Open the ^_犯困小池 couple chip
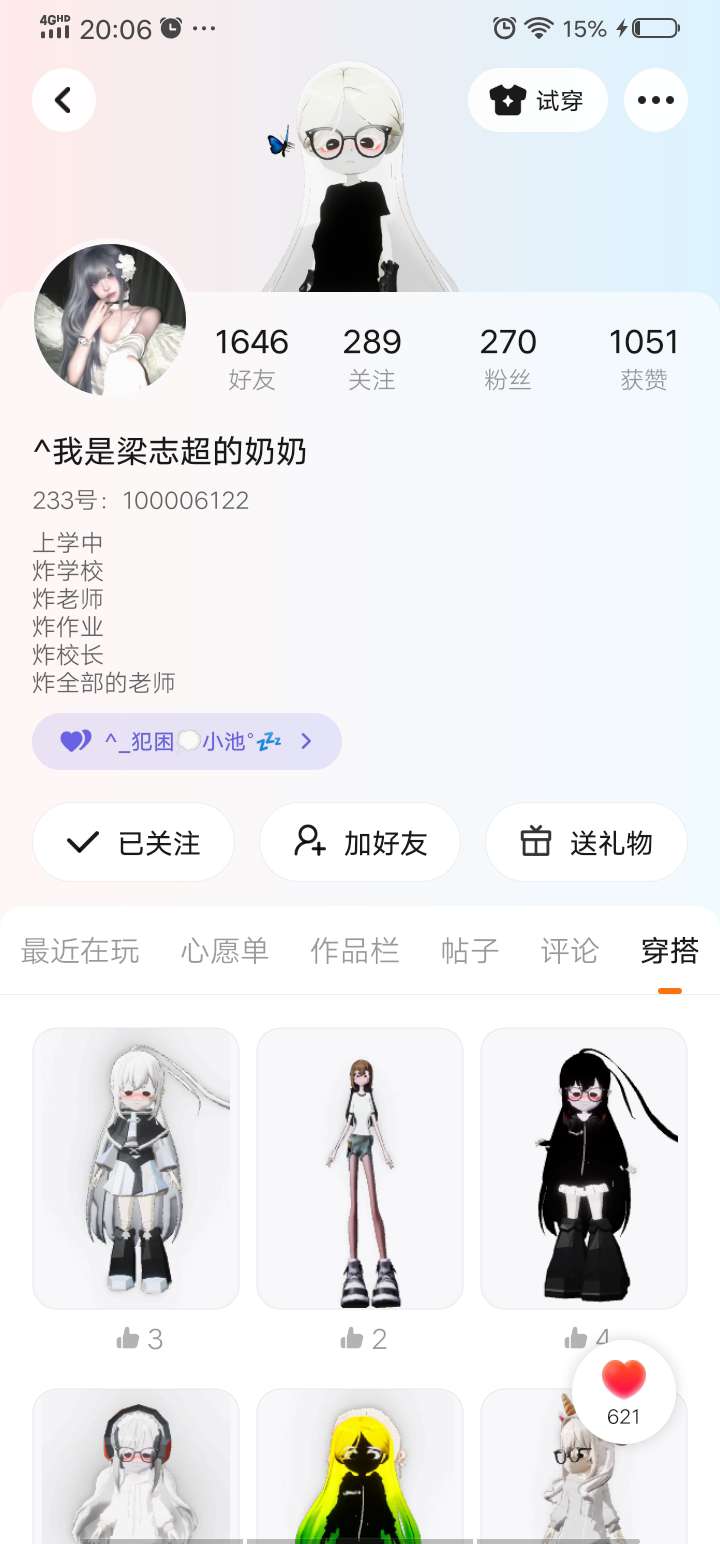720x1544 pixels. point(187,741)
